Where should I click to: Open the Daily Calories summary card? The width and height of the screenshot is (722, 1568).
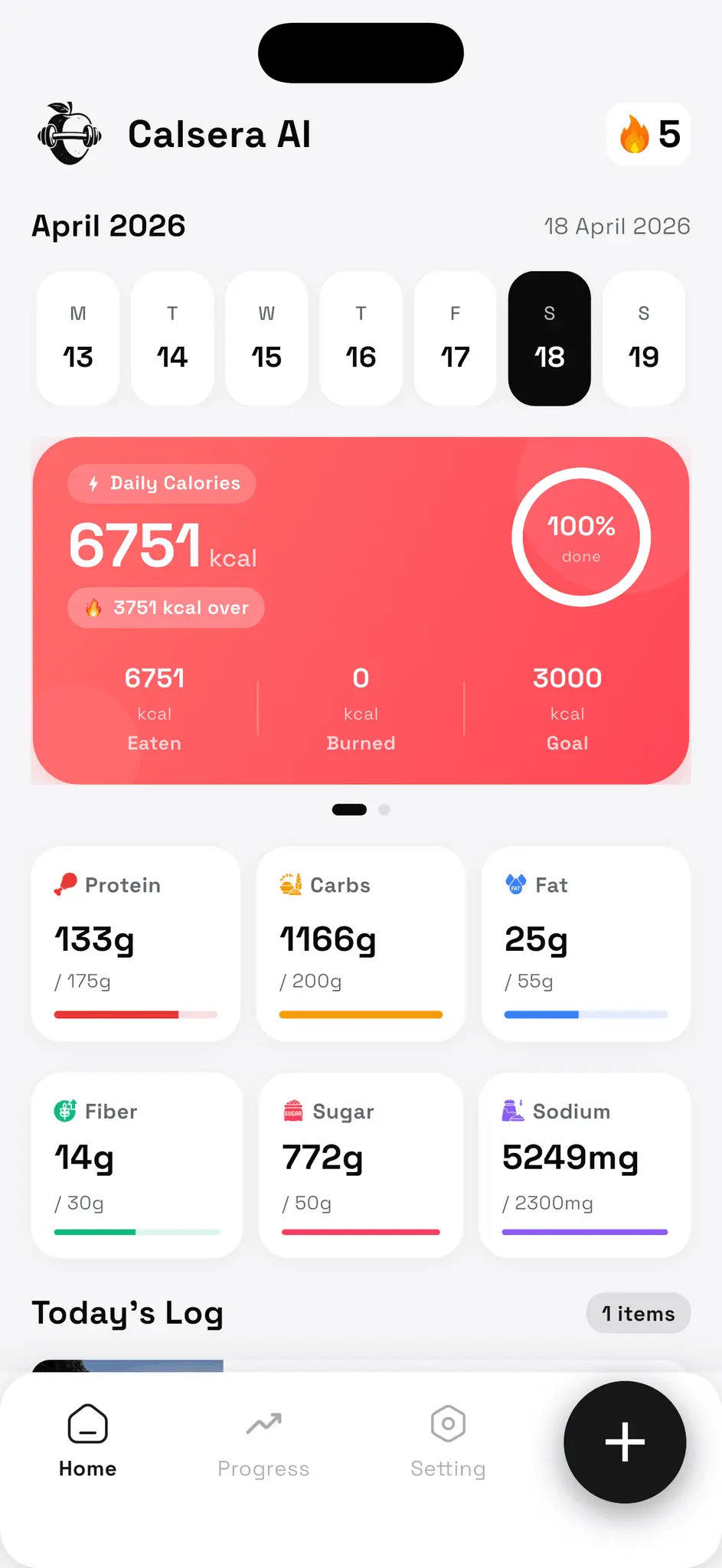(x=361, y=610)
